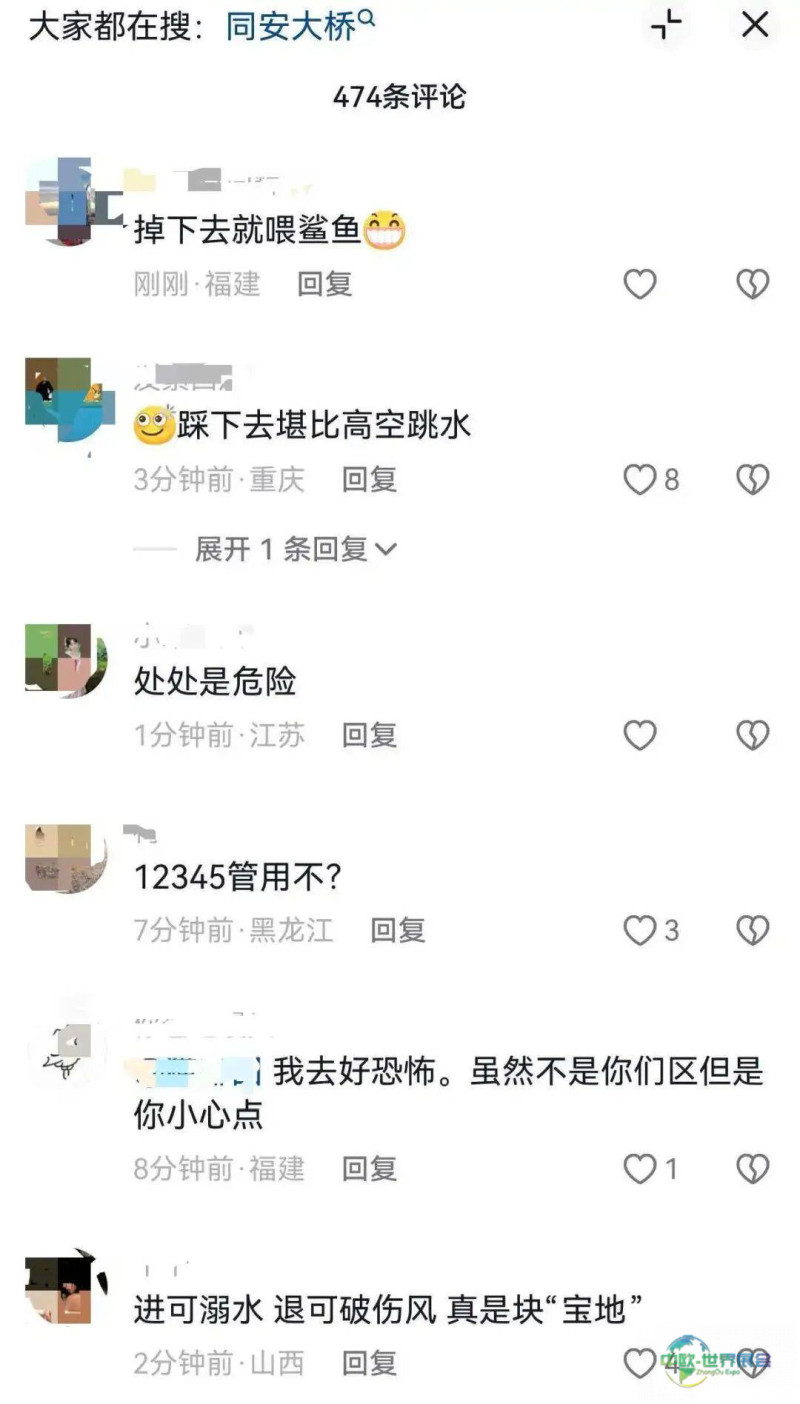Like the comment 踩下去堪比高空跳水
The width and height of the screenshot is (800, 1404).
640,480
